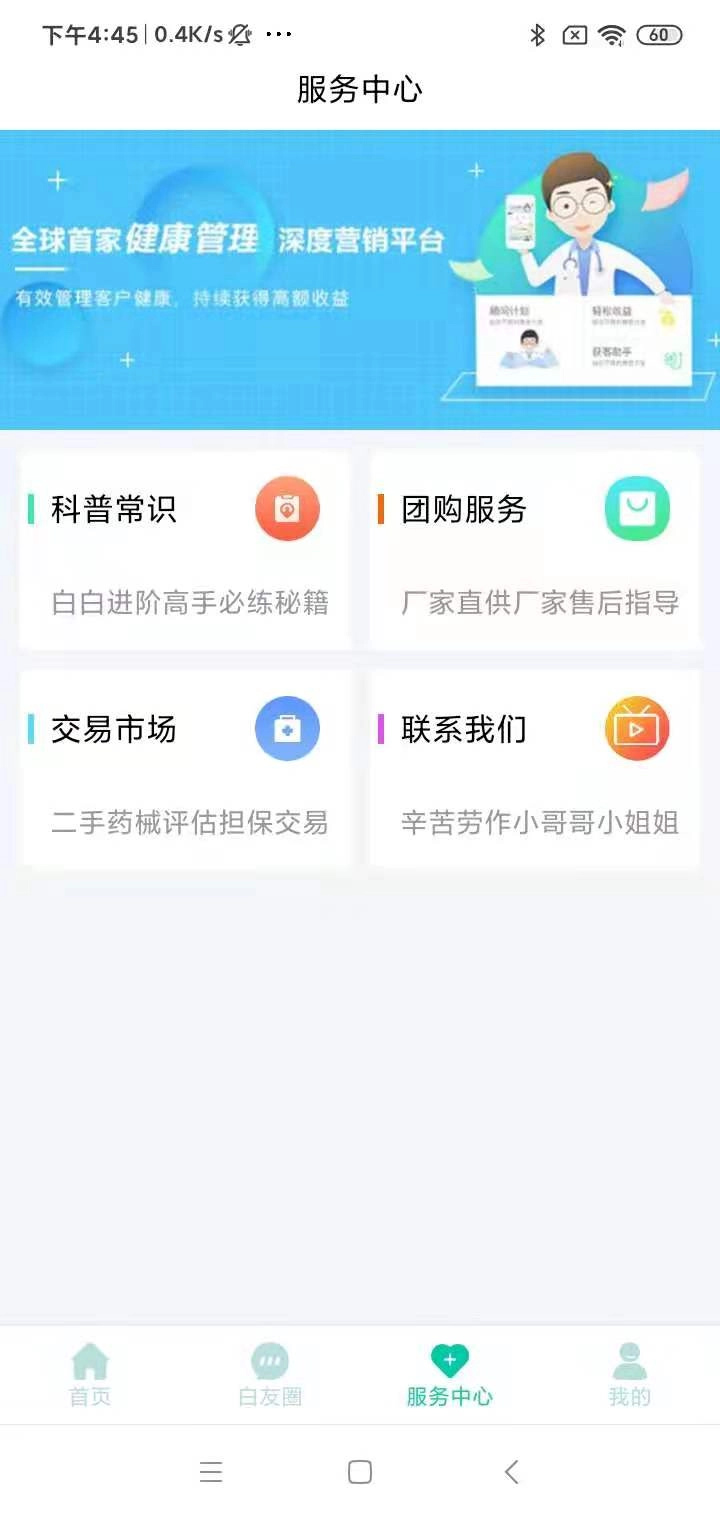Open the 白友圈 tab
This screenshot has height=1520, width=720.
[x=270, y=1375]
